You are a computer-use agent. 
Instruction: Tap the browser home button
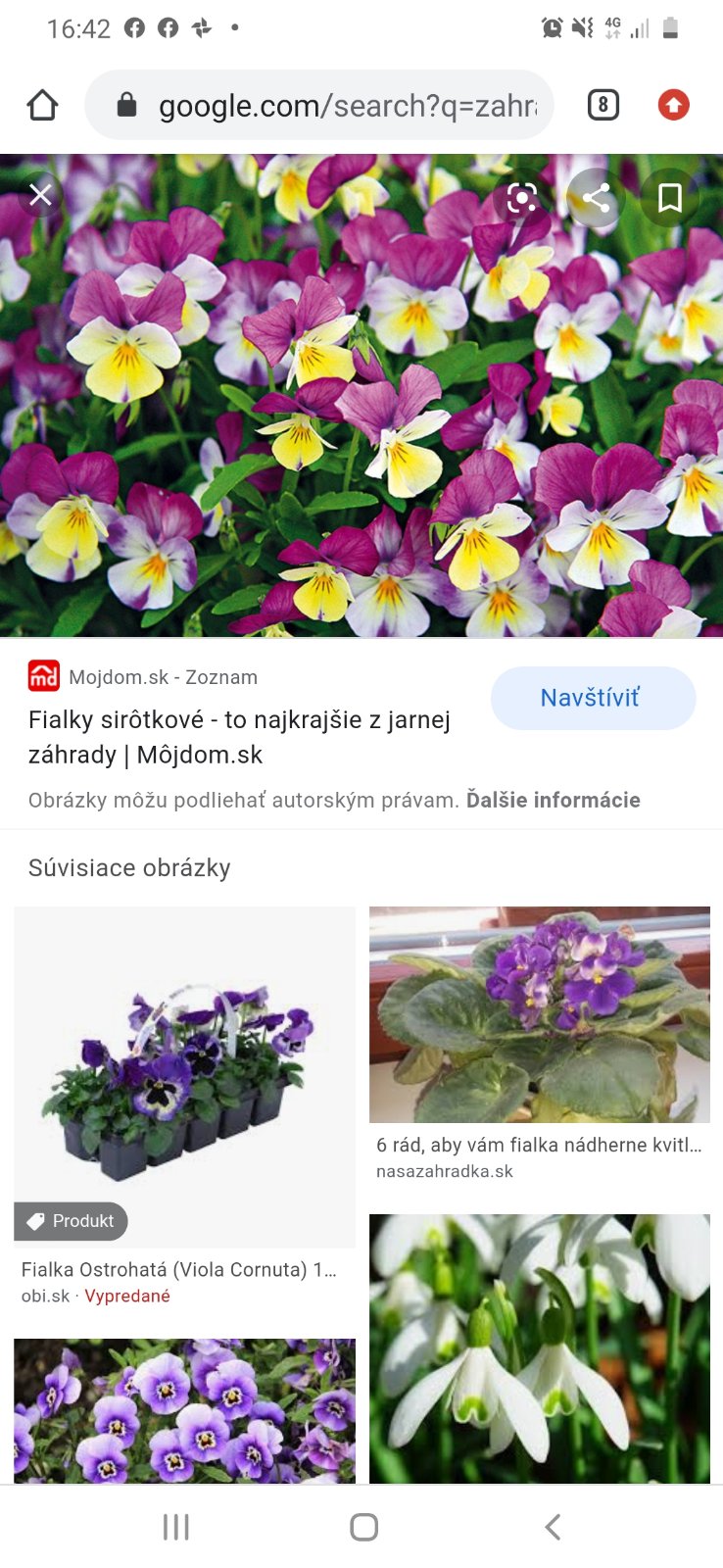click(x=42, y=105)
